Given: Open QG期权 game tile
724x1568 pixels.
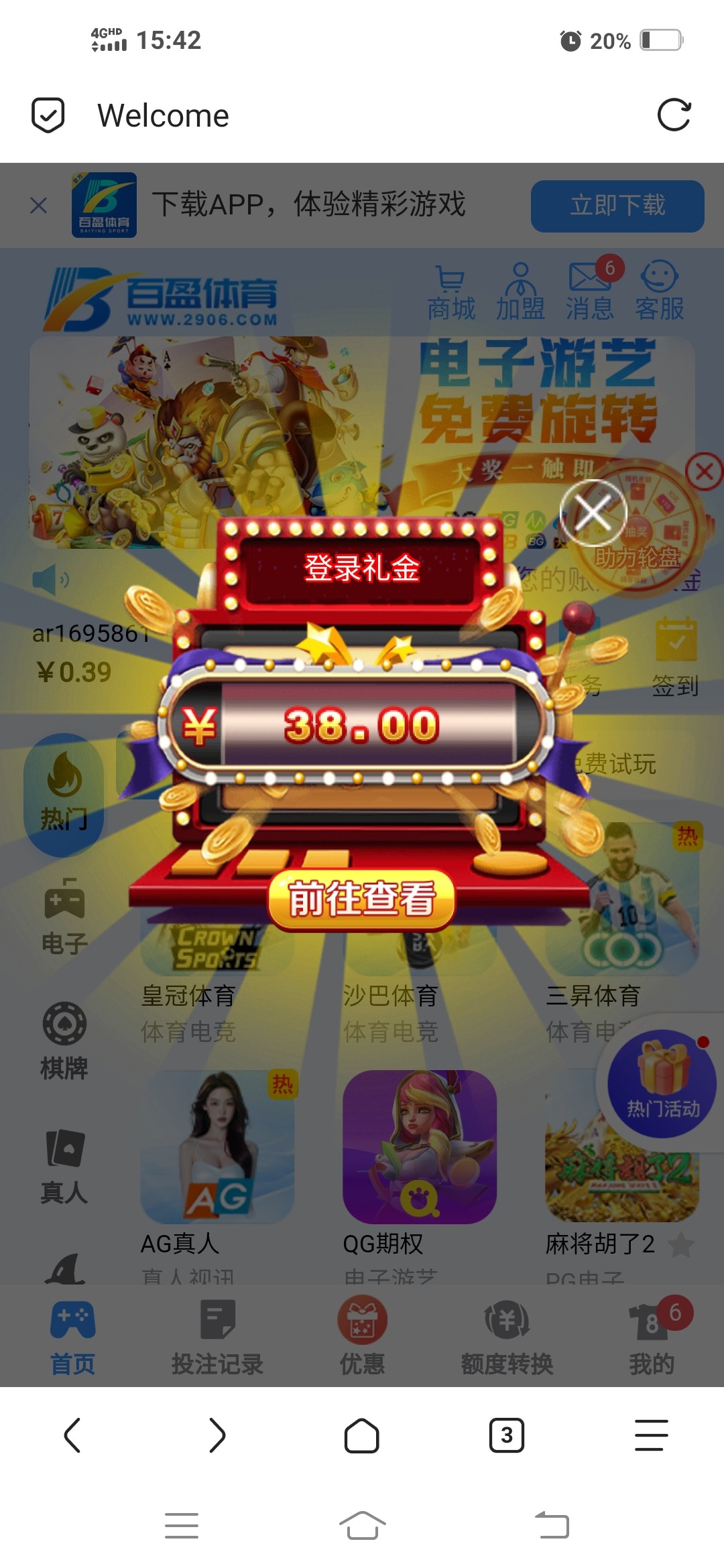Looking at the screenshot, I should [420, 1147].
